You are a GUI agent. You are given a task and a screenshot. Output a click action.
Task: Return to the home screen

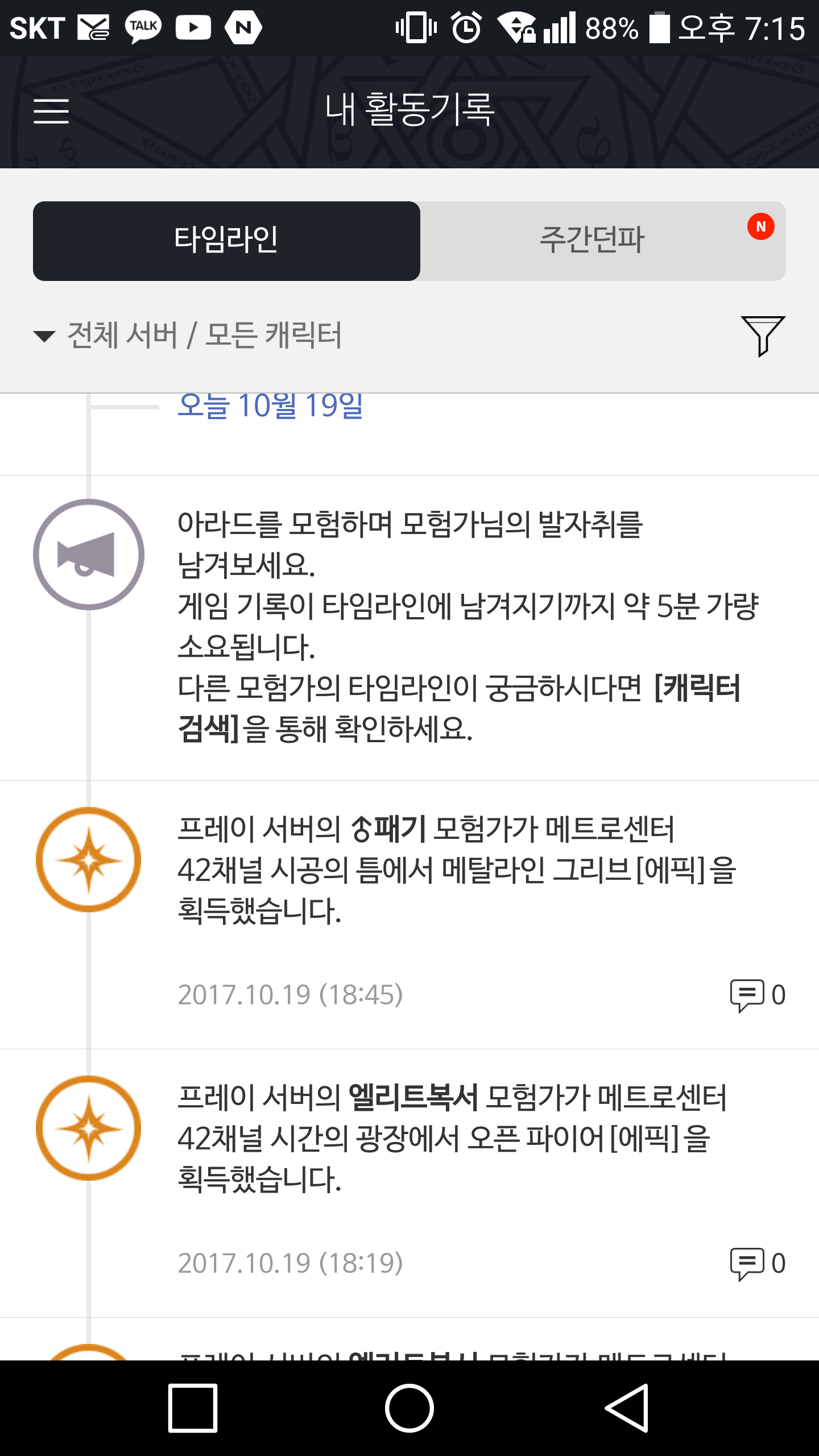[409, 1408]
